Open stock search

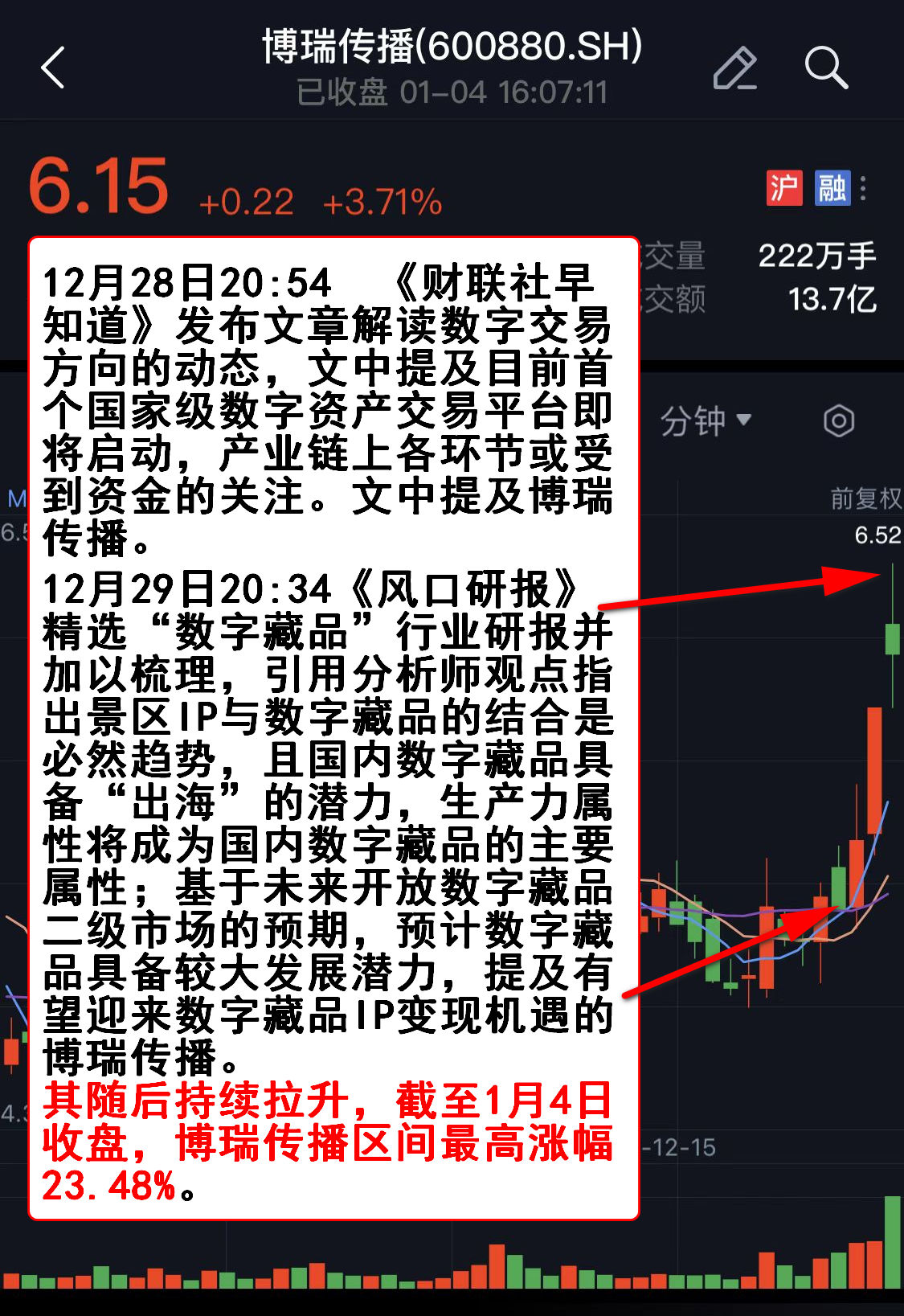click(825, 68)
